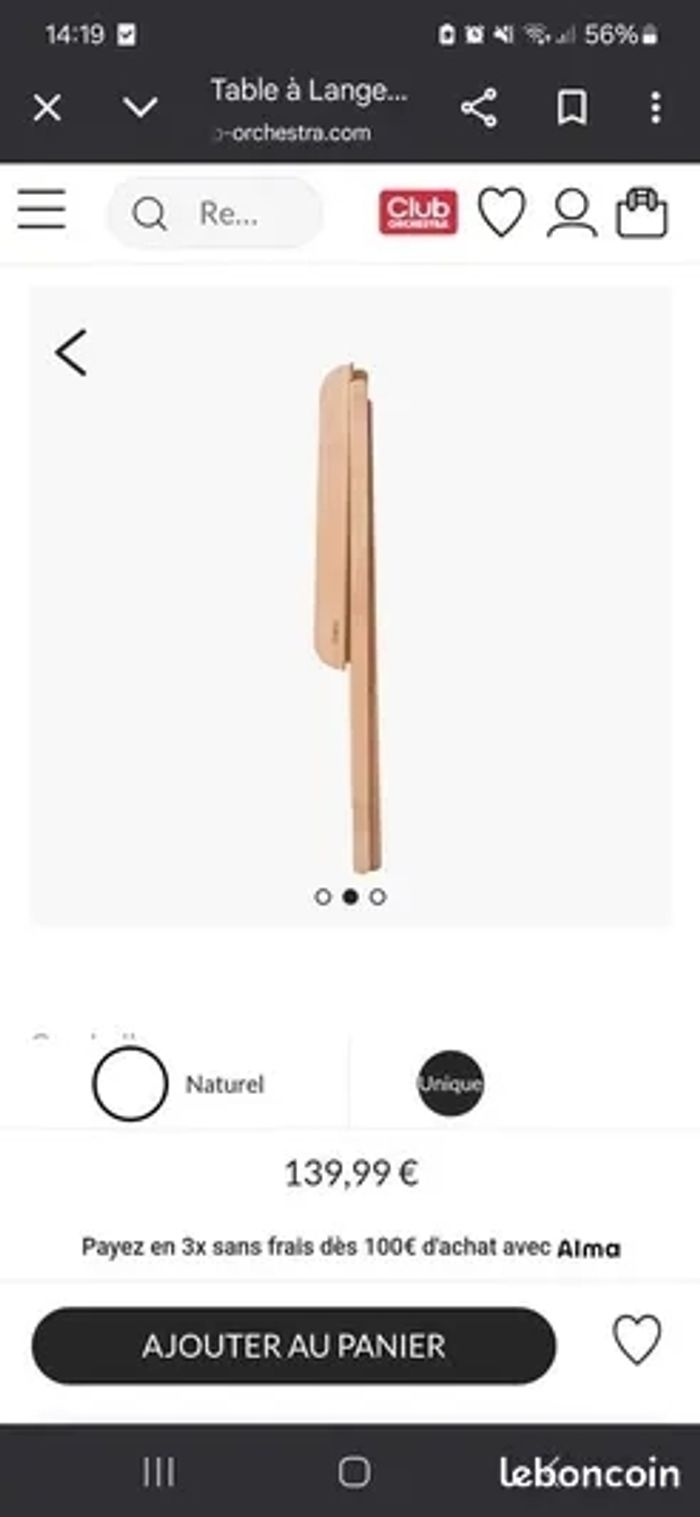The image size is (700, 1517).
Task: Tap Ajouter au panier
Action: [293, 1346]
